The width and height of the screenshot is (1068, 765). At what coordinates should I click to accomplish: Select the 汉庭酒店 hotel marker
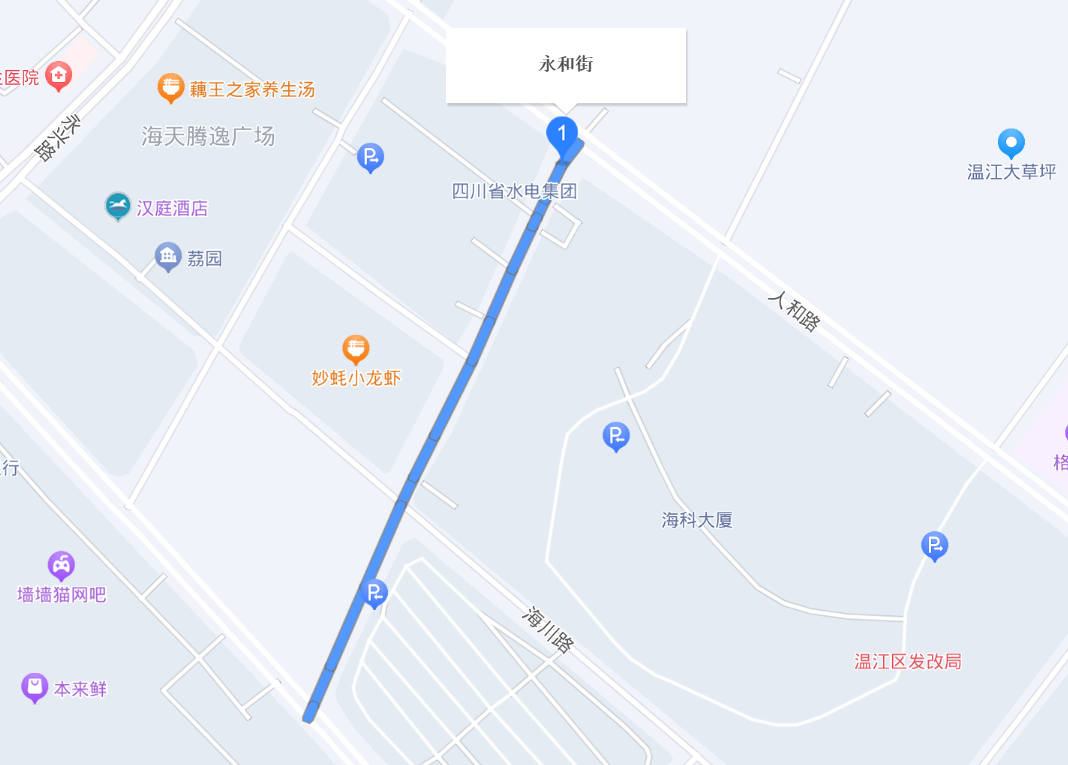pos(118,207)
